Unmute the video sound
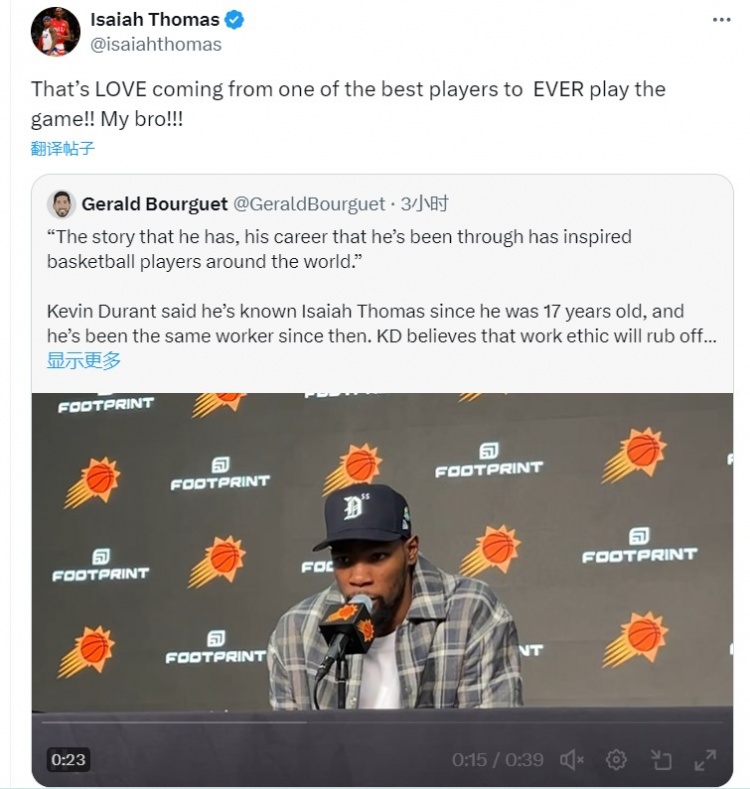 (x=572, y=760)
